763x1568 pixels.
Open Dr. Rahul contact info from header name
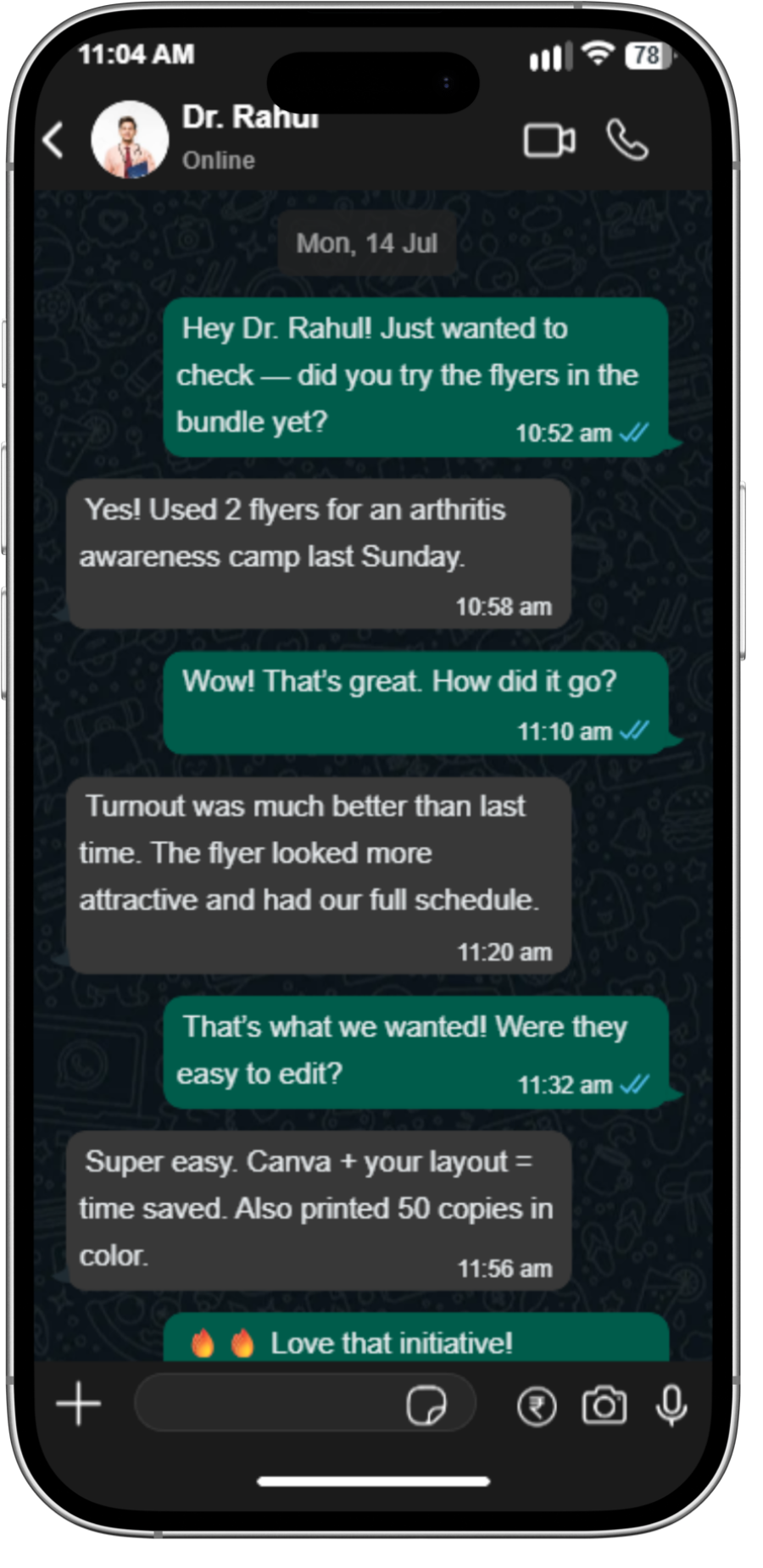point(250,118)
